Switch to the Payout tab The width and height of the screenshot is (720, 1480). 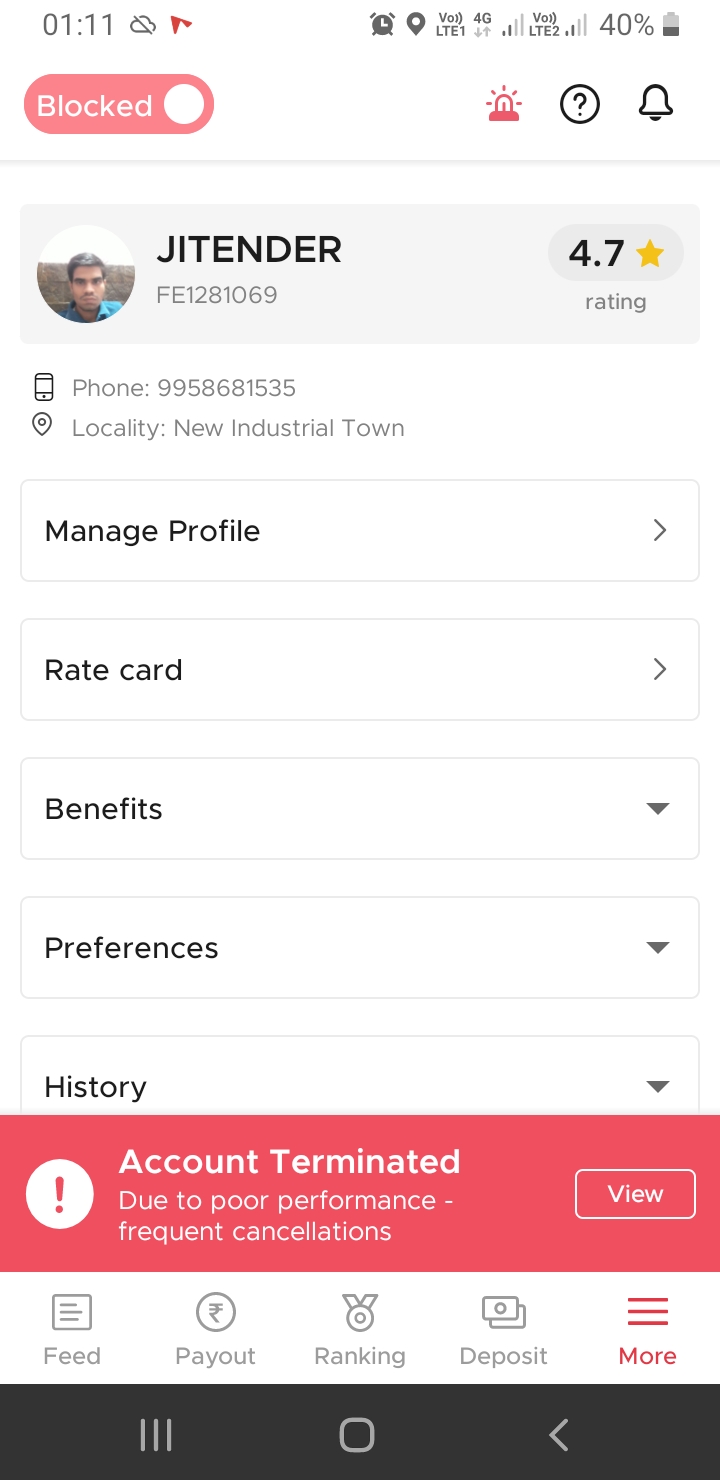point(215,1329)
